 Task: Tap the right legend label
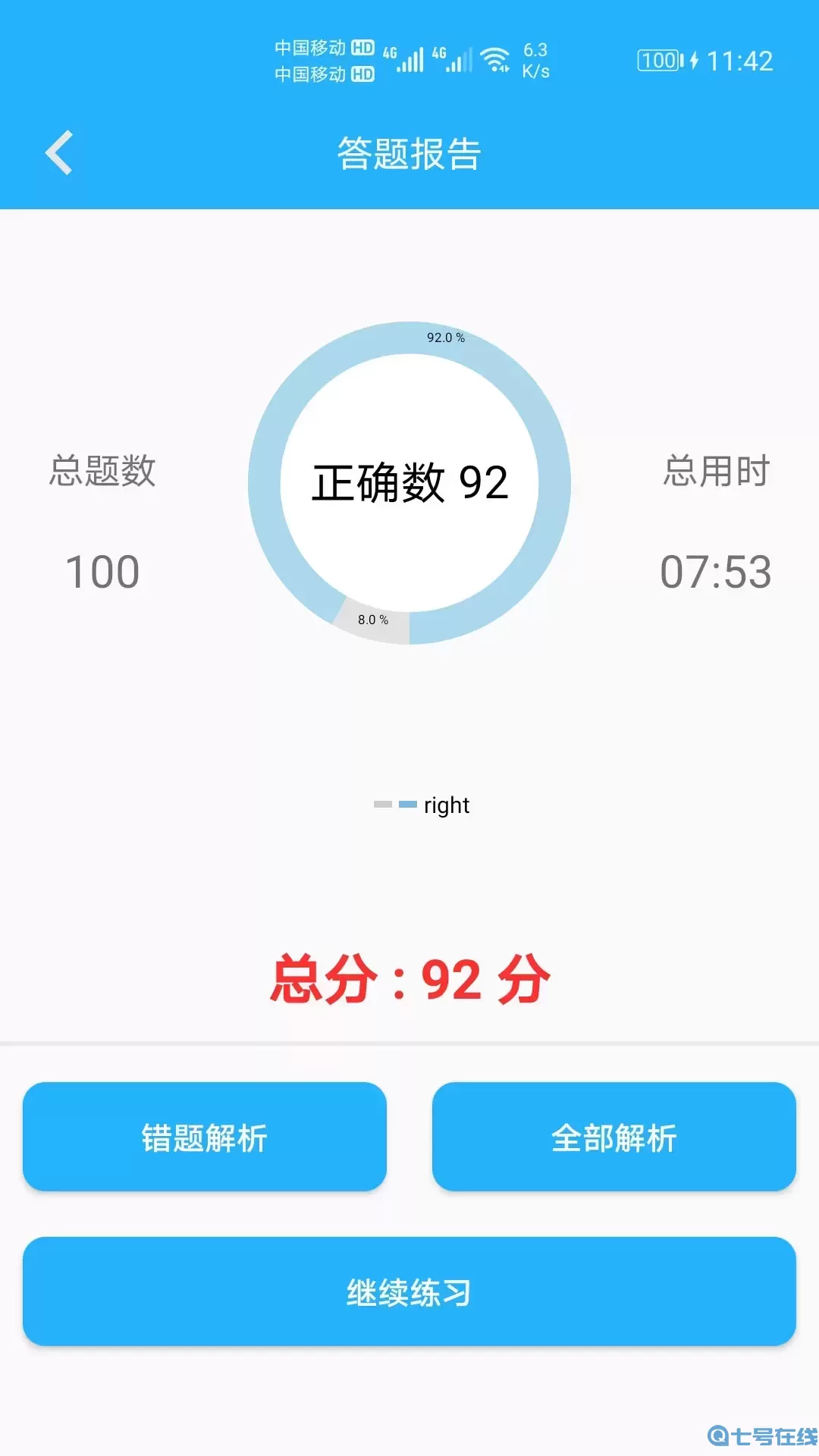447,805
